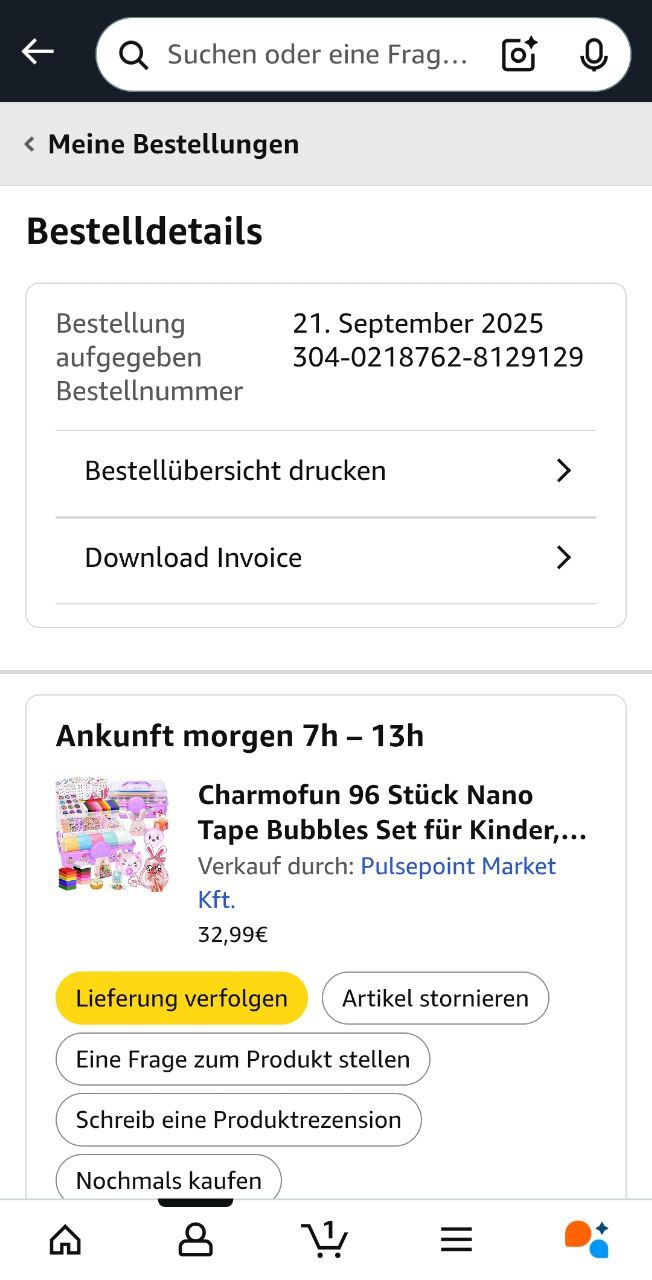
Task: Open the Rufus AI assistant tab
Action: click(x=586, y=1240)
